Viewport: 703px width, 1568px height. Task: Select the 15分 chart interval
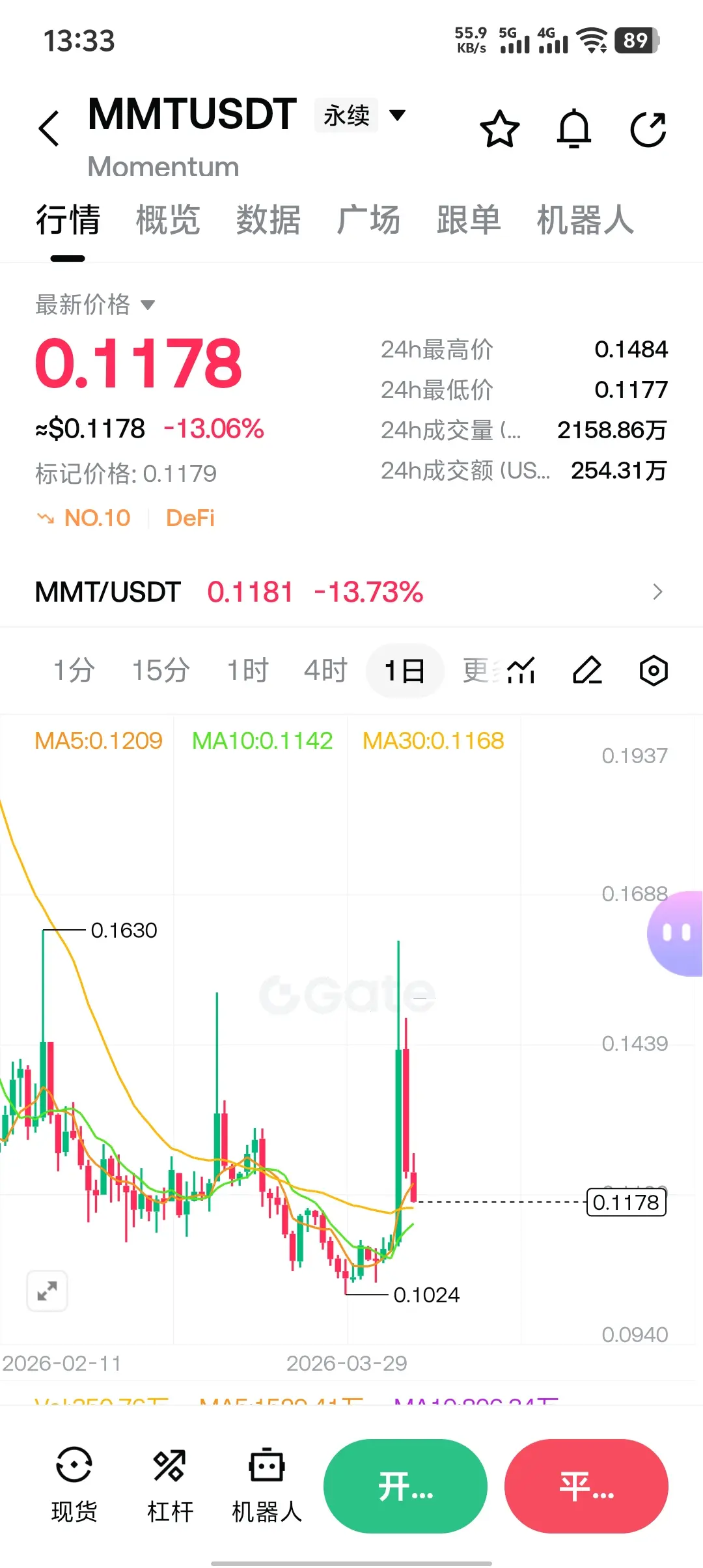pyautogui.click(x=161, y=670)
